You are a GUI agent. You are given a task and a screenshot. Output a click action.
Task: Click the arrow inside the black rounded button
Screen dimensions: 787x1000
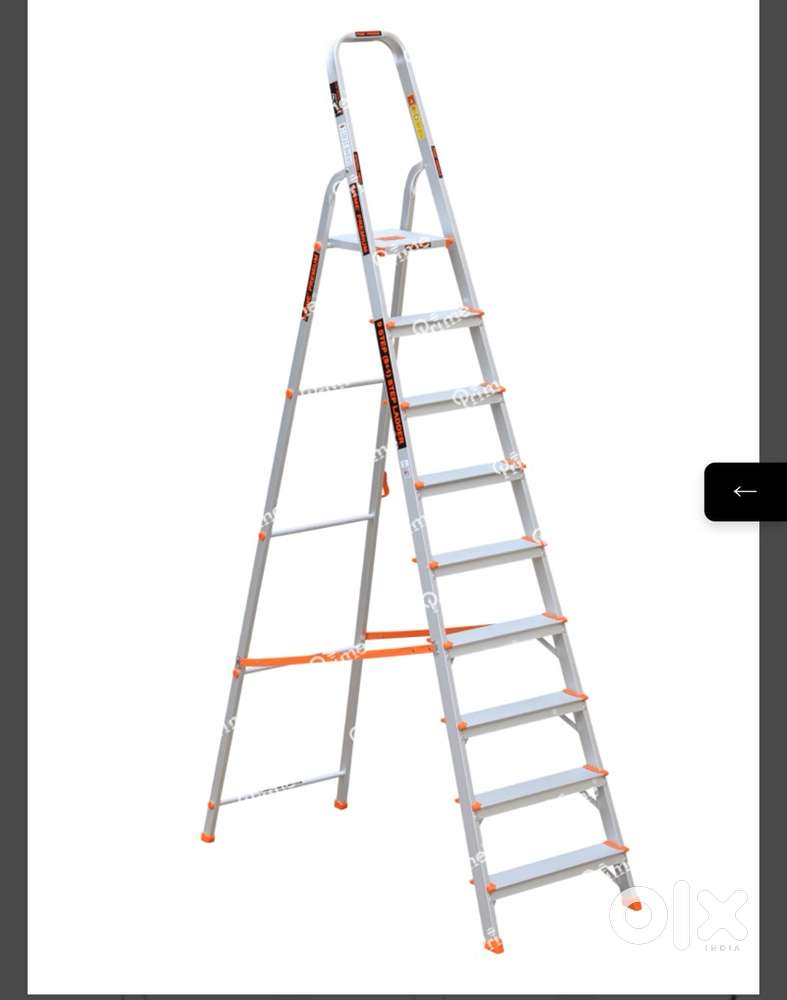click(745, 491)
